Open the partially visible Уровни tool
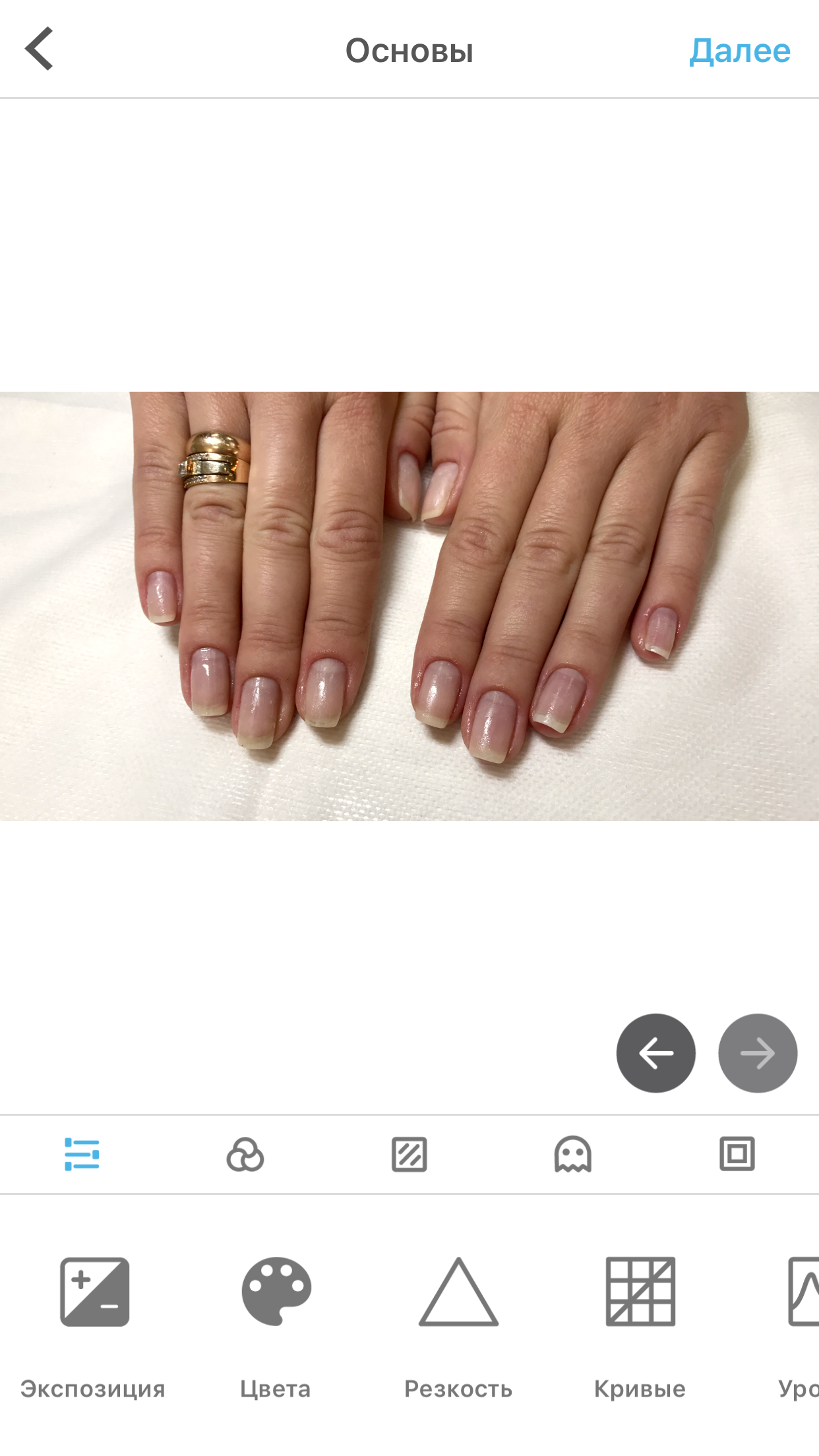This screenshot has width=819, height=1456. click(x=799, y=1327)
